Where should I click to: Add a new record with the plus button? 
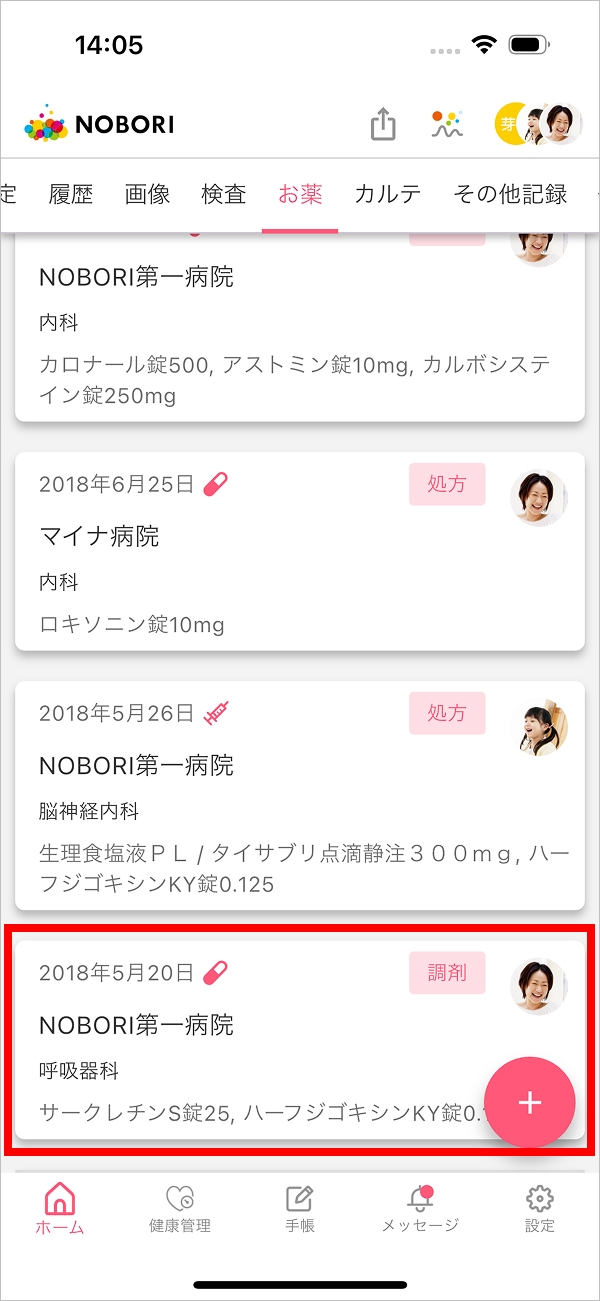pos(529,1102)
